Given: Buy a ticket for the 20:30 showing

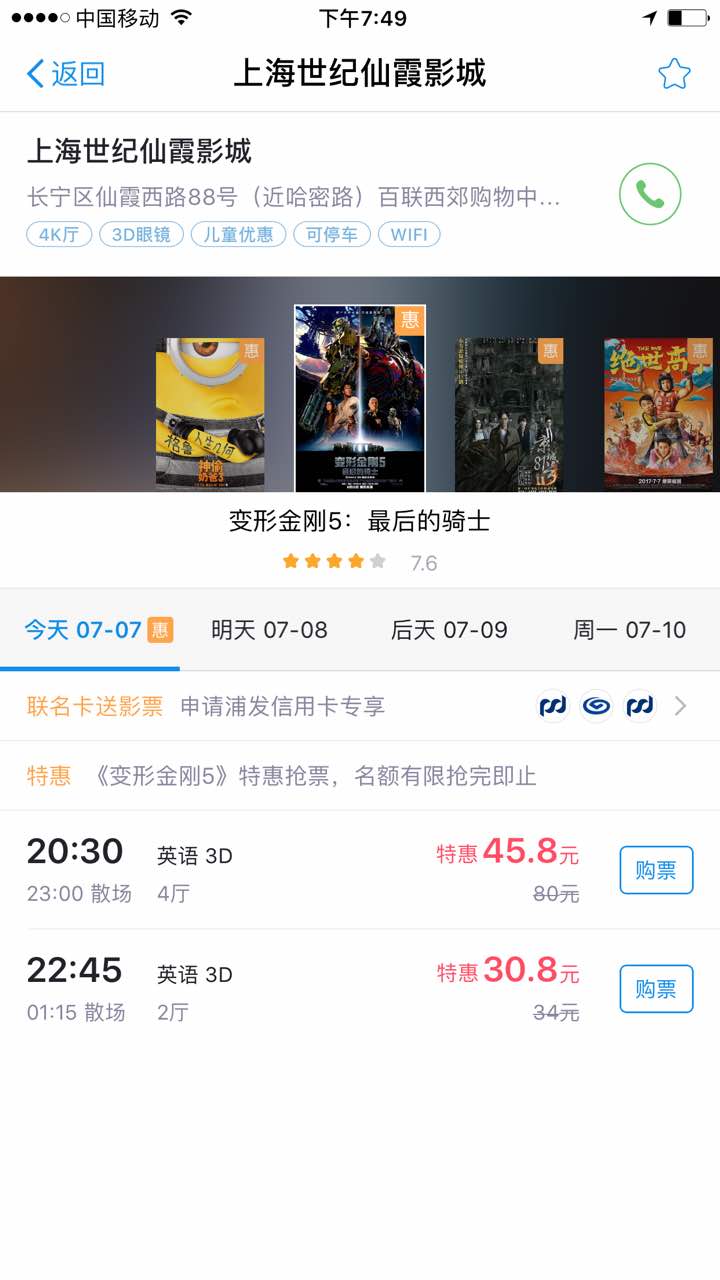Looking at the screenshot, I should pyautogui.click(x=656, y=870).
